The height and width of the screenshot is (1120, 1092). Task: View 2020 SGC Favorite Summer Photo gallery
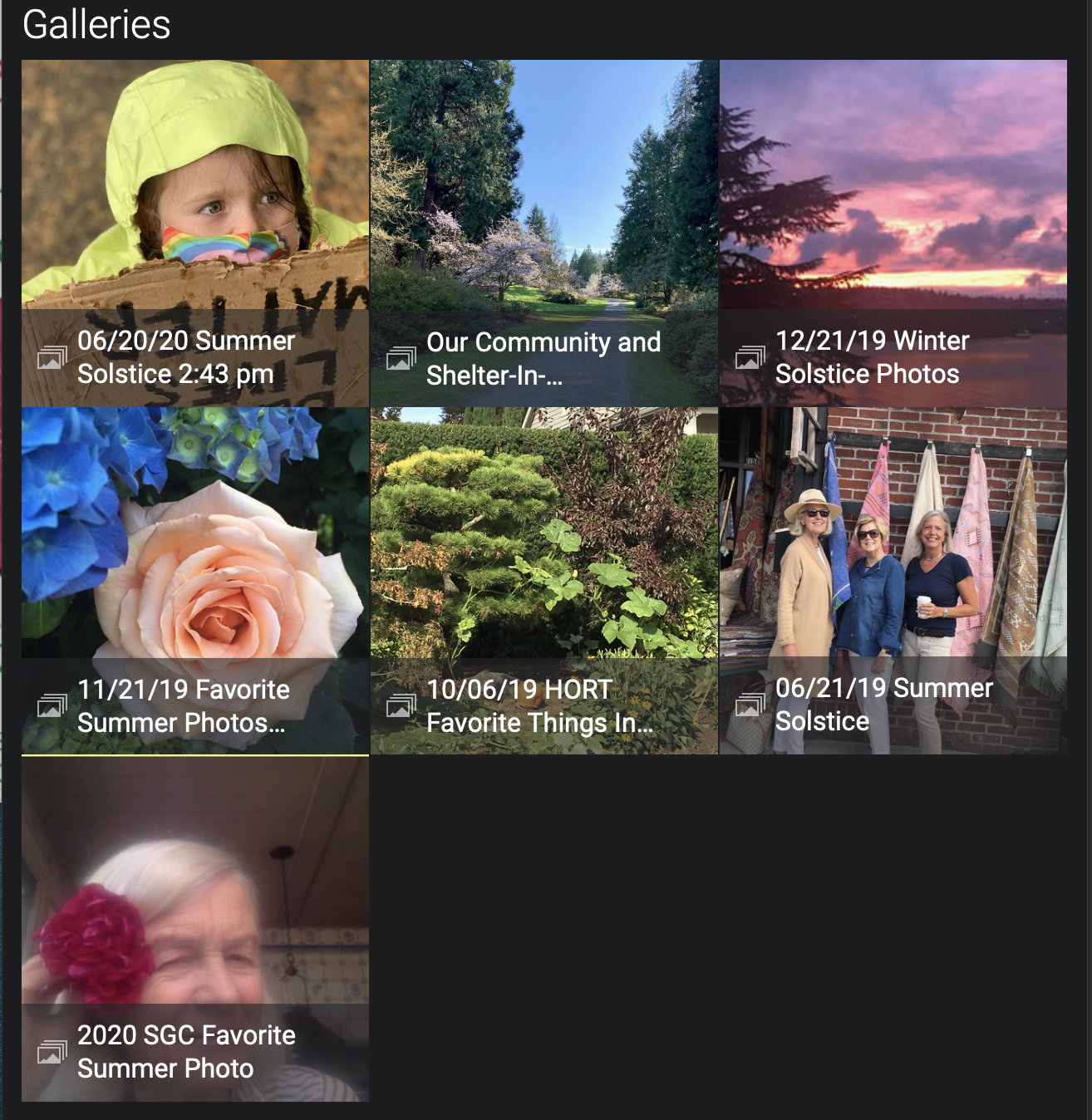(195, 929)
